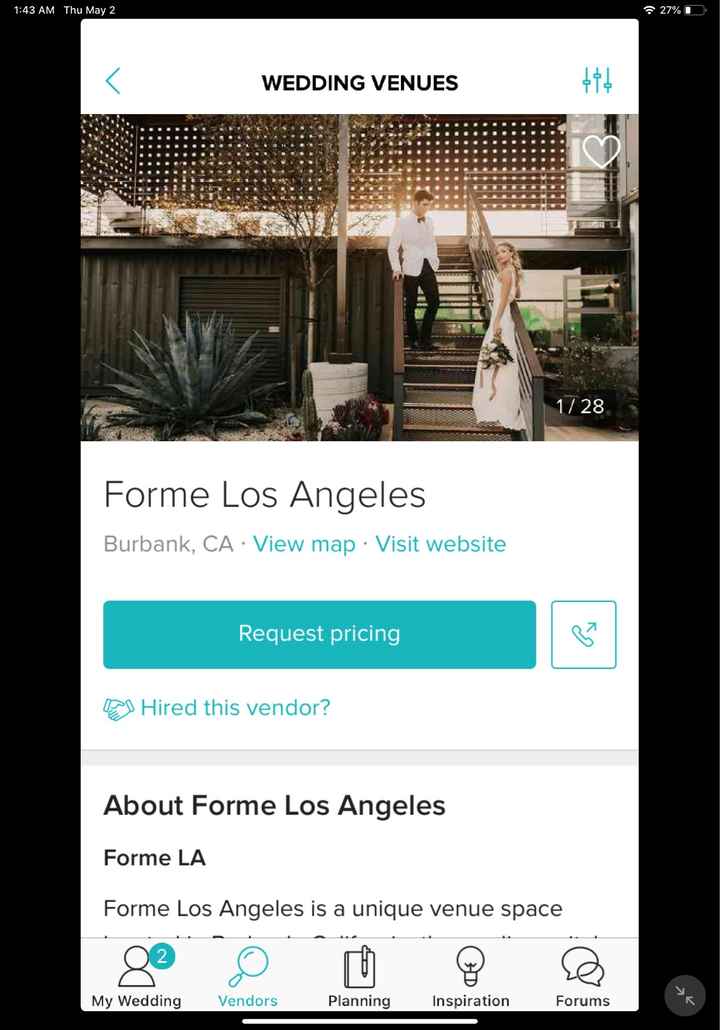Follow the Visit website link
Screen dimensions: 720x1030
click(x=441, y=544)
